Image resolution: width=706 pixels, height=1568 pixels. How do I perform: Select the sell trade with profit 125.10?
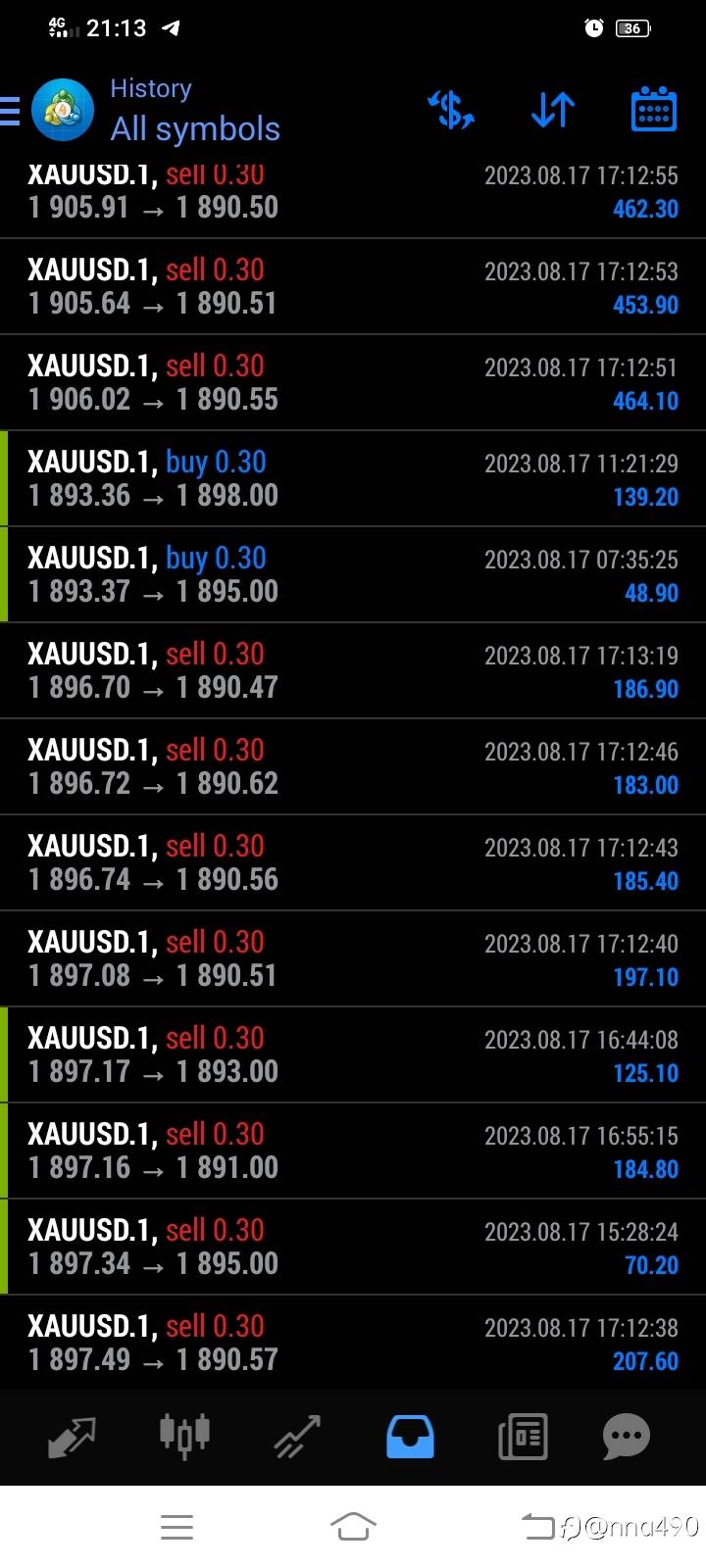pyautogui.click(x=353, y=1055)
